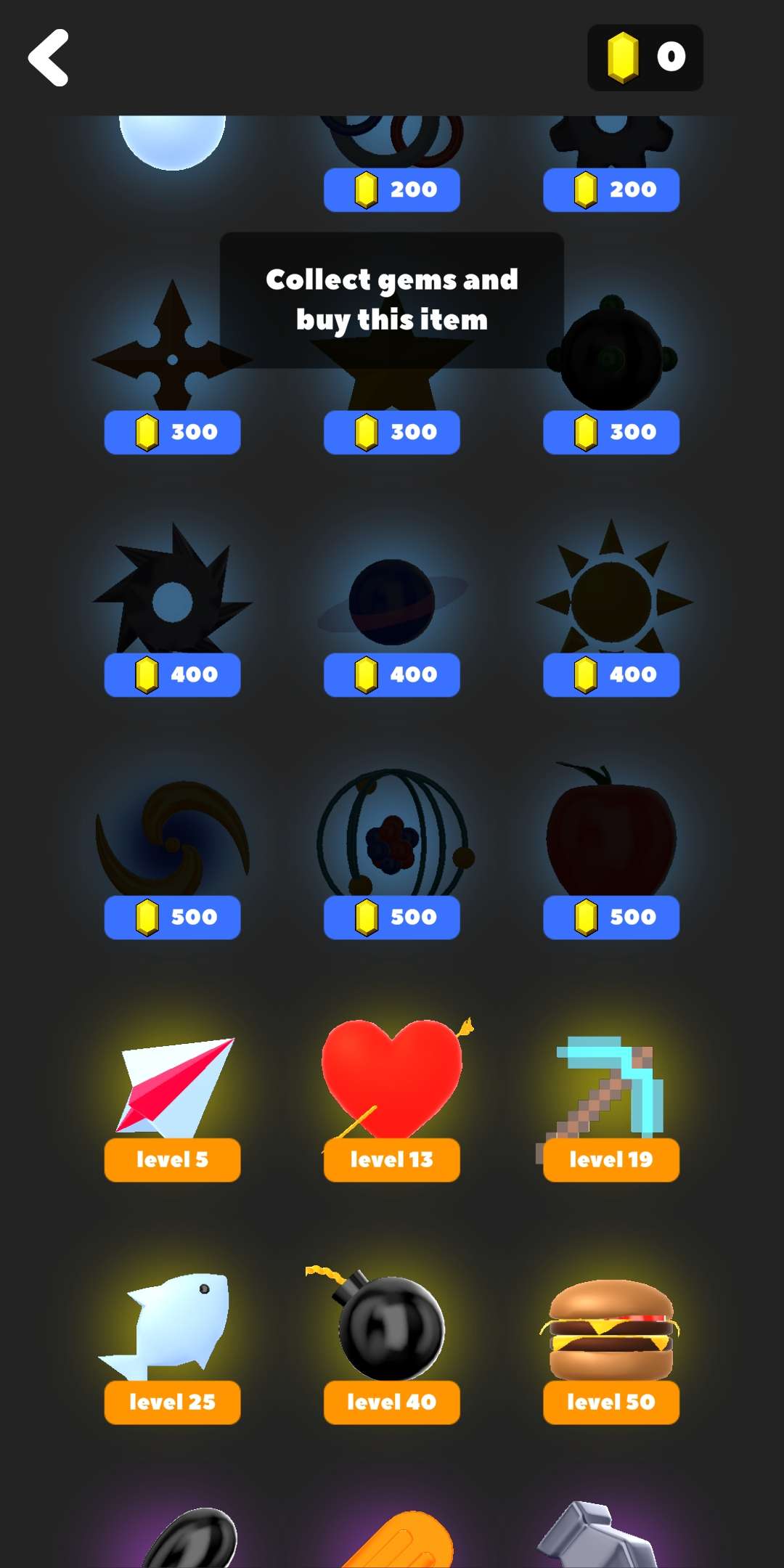
Task: Buy the spiral galaxy item for 500
Action: (x=172, y=917)
